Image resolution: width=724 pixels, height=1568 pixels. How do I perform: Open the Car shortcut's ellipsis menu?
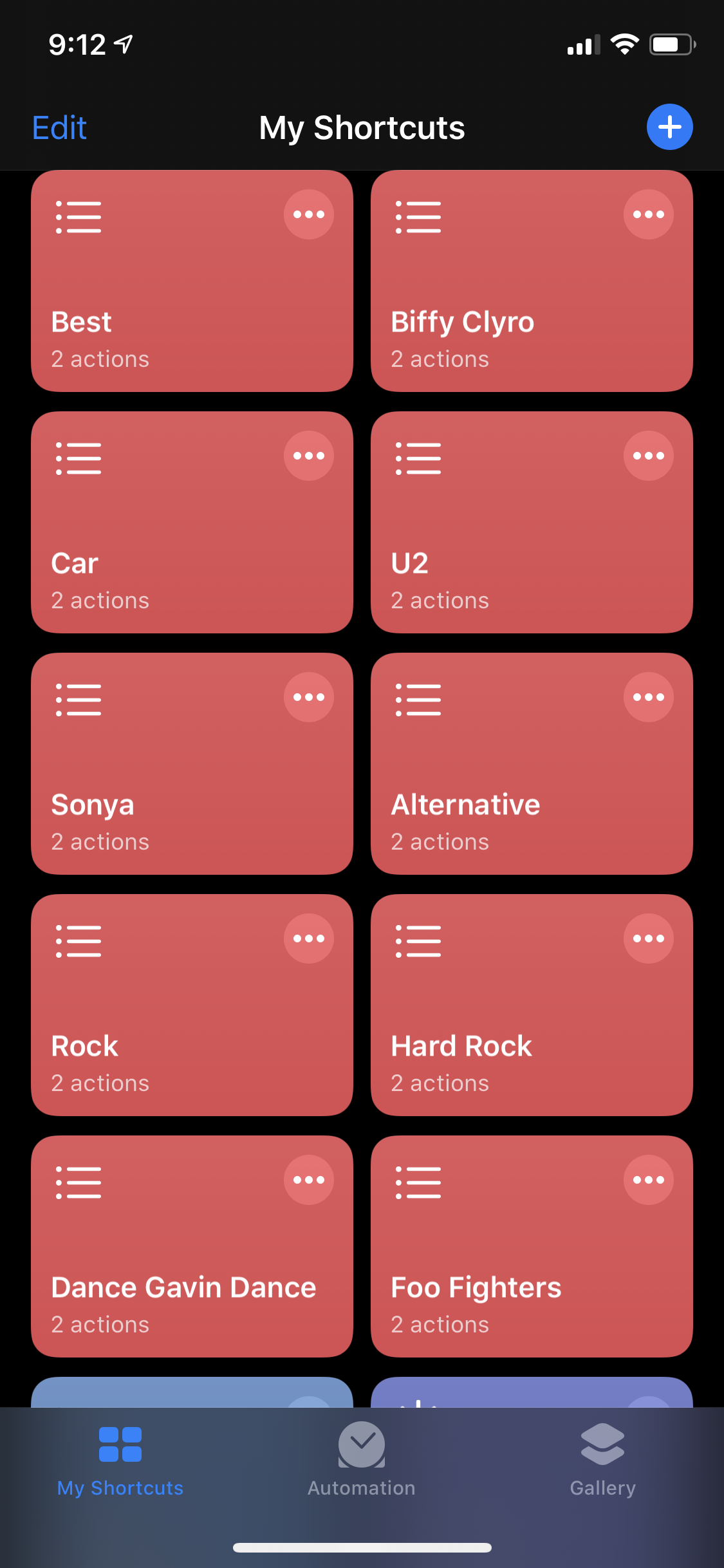point(309,456)
